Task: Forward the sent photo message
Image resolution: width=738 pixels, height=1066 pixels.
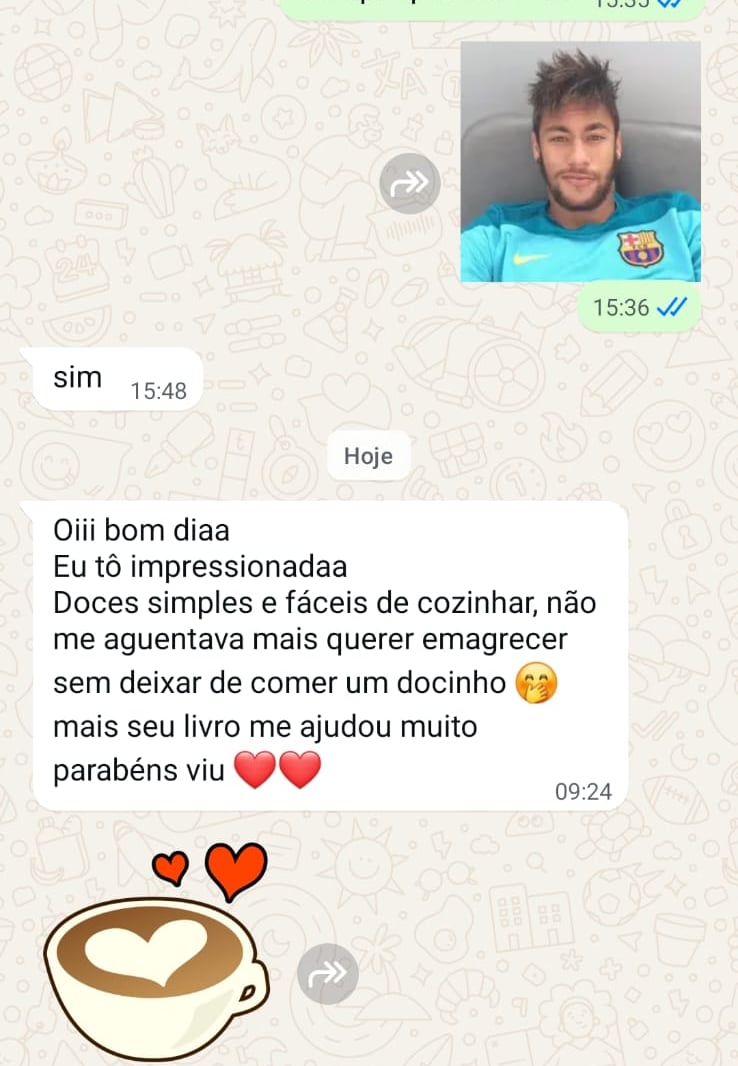Action: [x=410, y=183]
